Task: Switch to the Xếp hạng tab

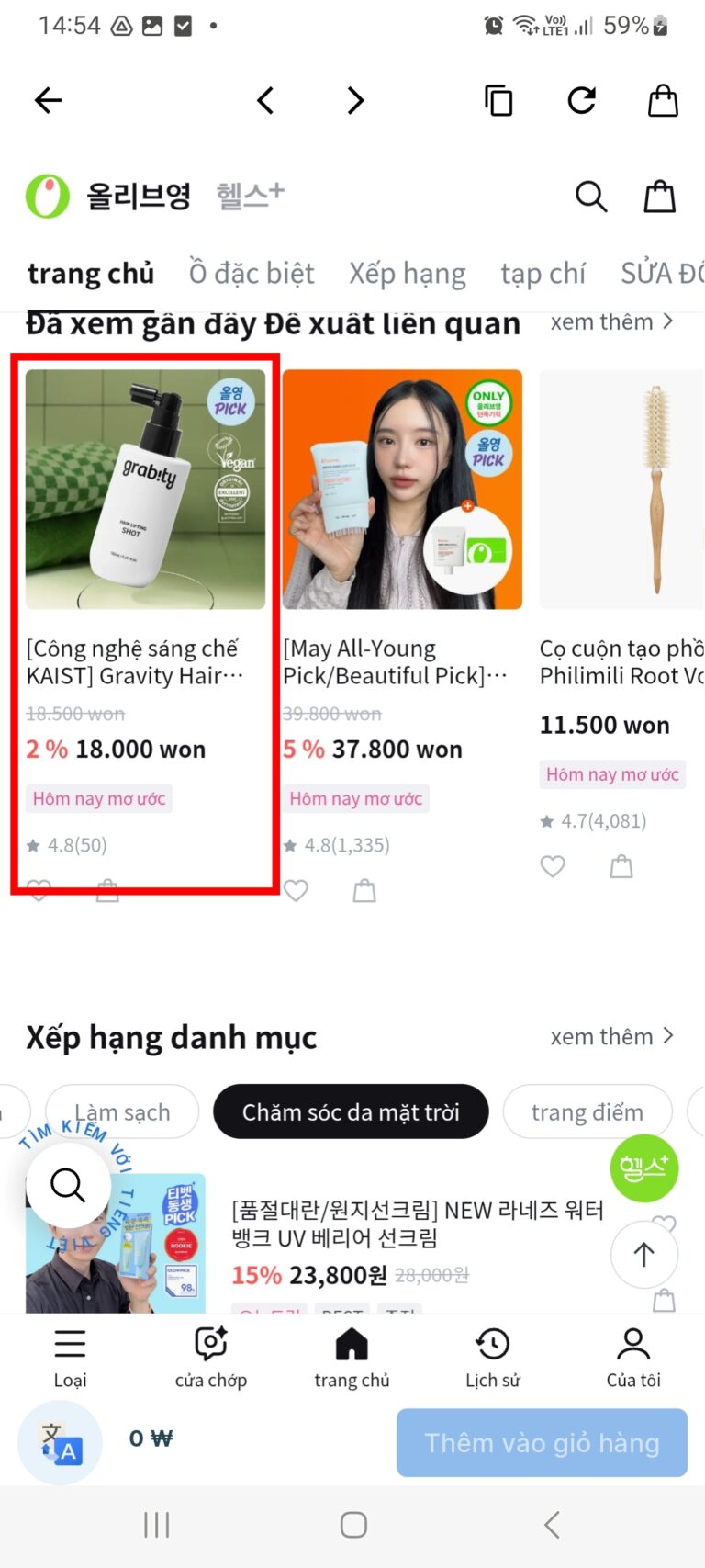Action: point(407,273)
